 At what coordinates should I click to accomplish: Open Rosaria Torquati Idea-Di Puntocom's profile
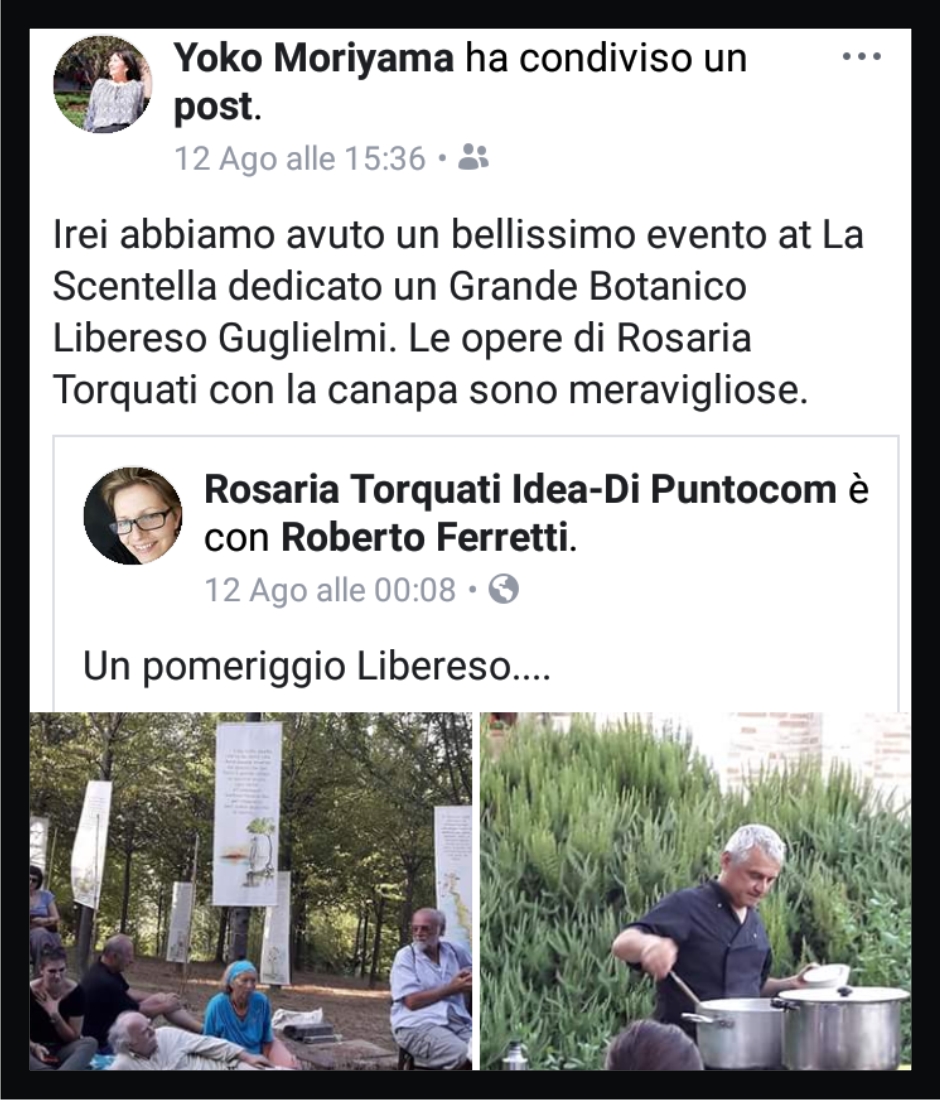click(x=520, y=490)
